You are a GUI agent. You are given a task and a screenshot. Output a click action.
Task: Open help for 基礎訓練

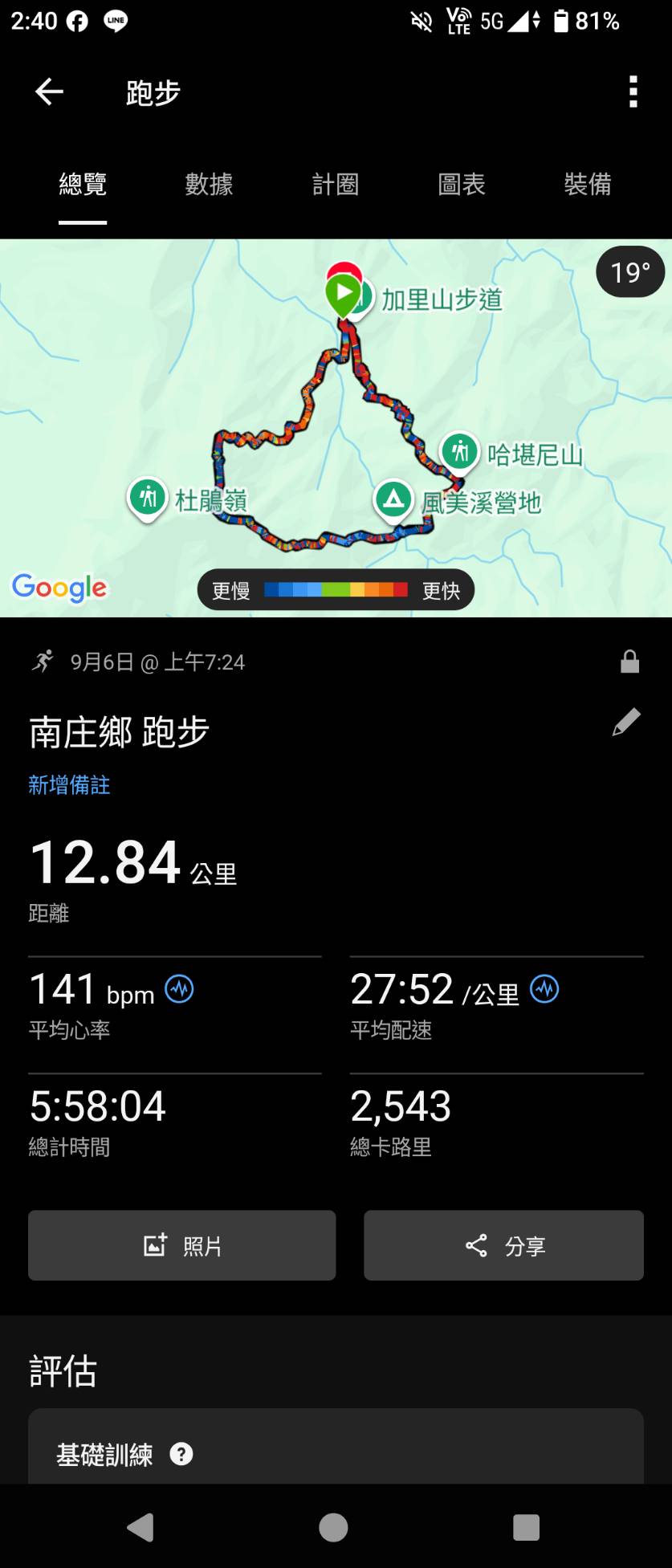(181, 1454)
